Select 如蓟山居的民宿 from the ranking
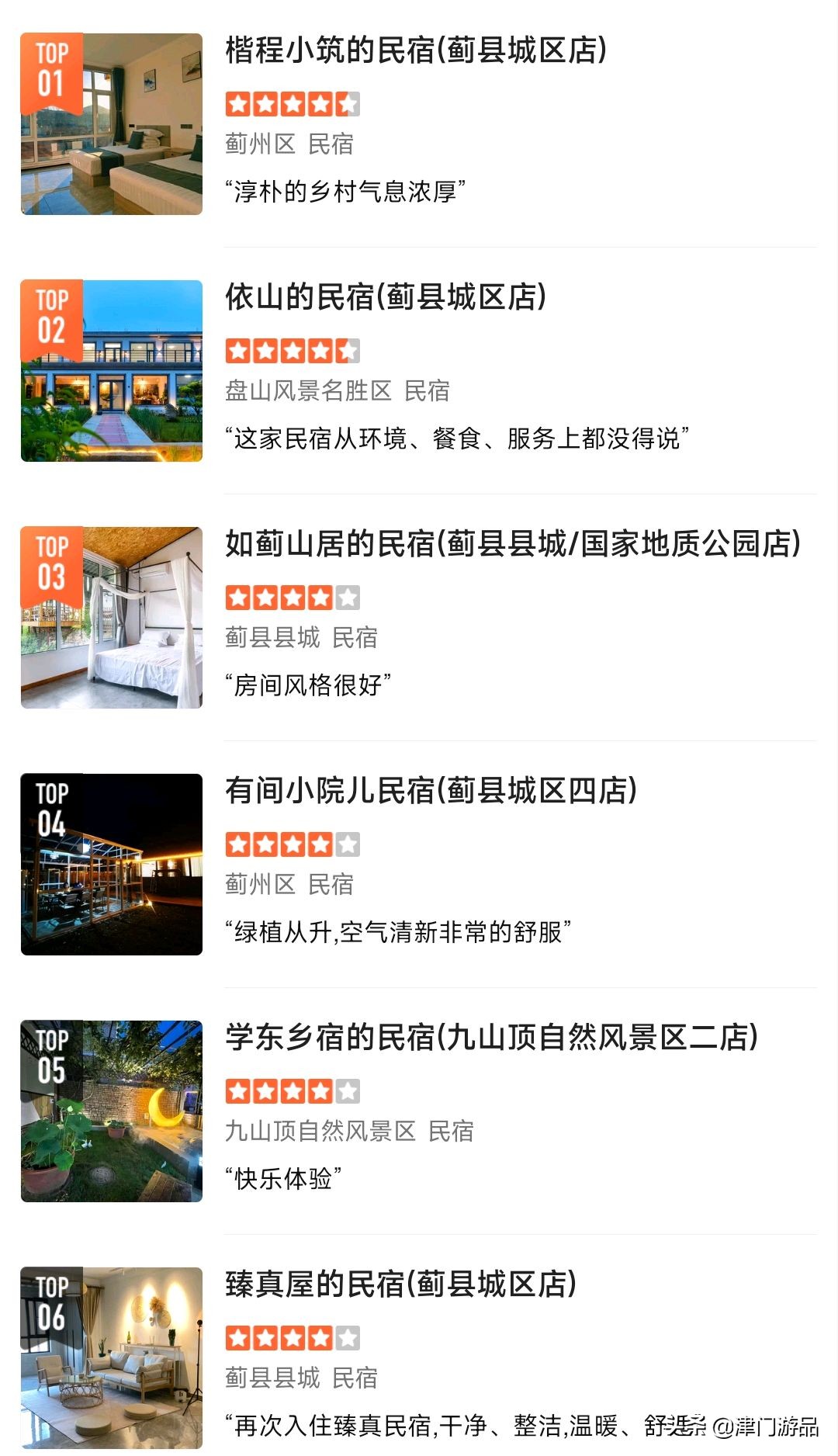The height and width of the screenshot is (1456, 838). pos(512,545)
